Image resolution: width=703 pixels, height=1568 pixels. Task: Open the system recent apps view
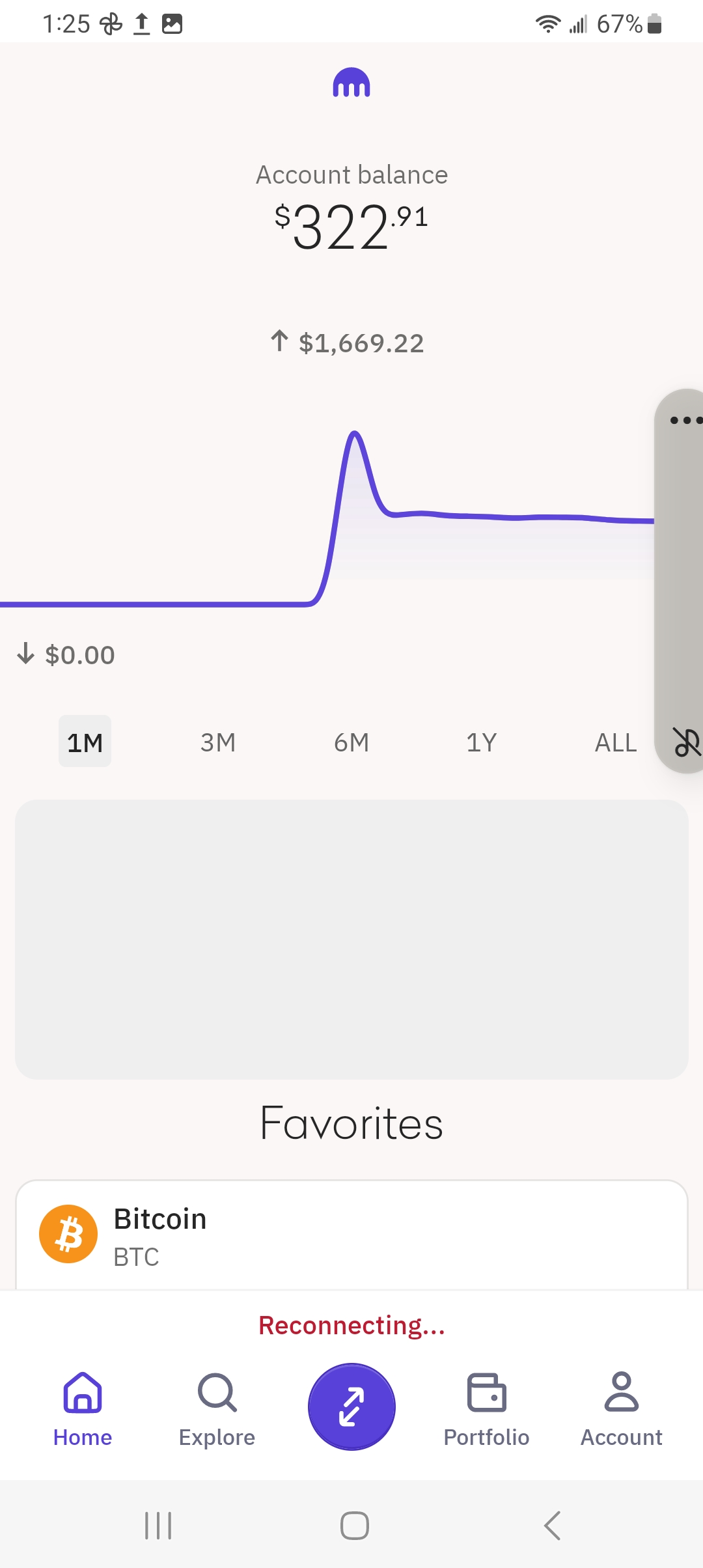tap(158, 1526)
